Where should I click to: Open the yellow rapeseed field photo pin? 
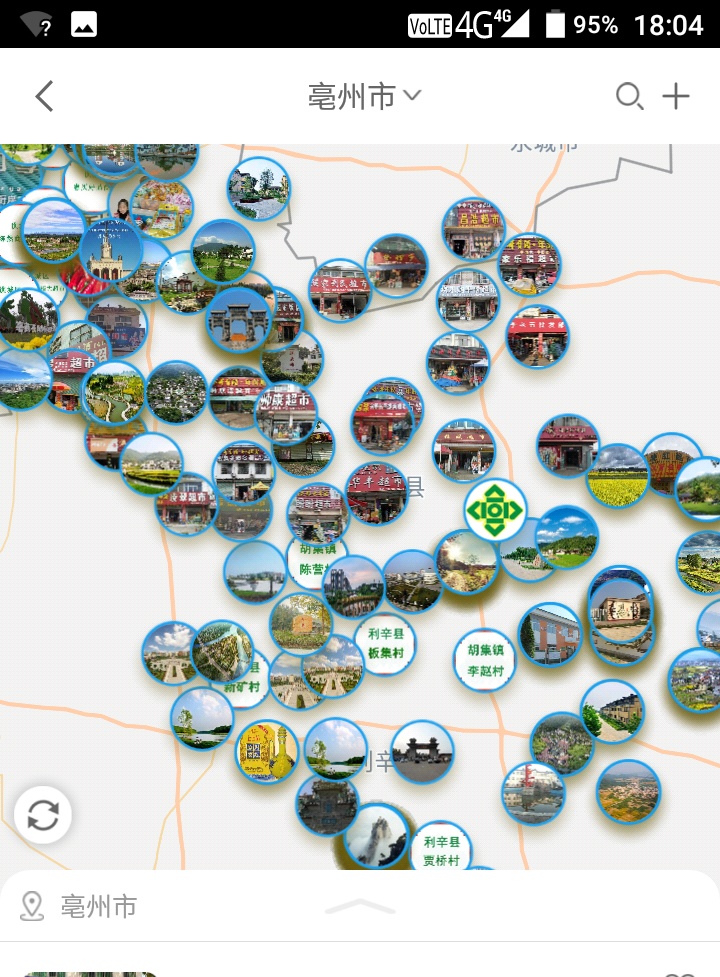click(617, 475)
